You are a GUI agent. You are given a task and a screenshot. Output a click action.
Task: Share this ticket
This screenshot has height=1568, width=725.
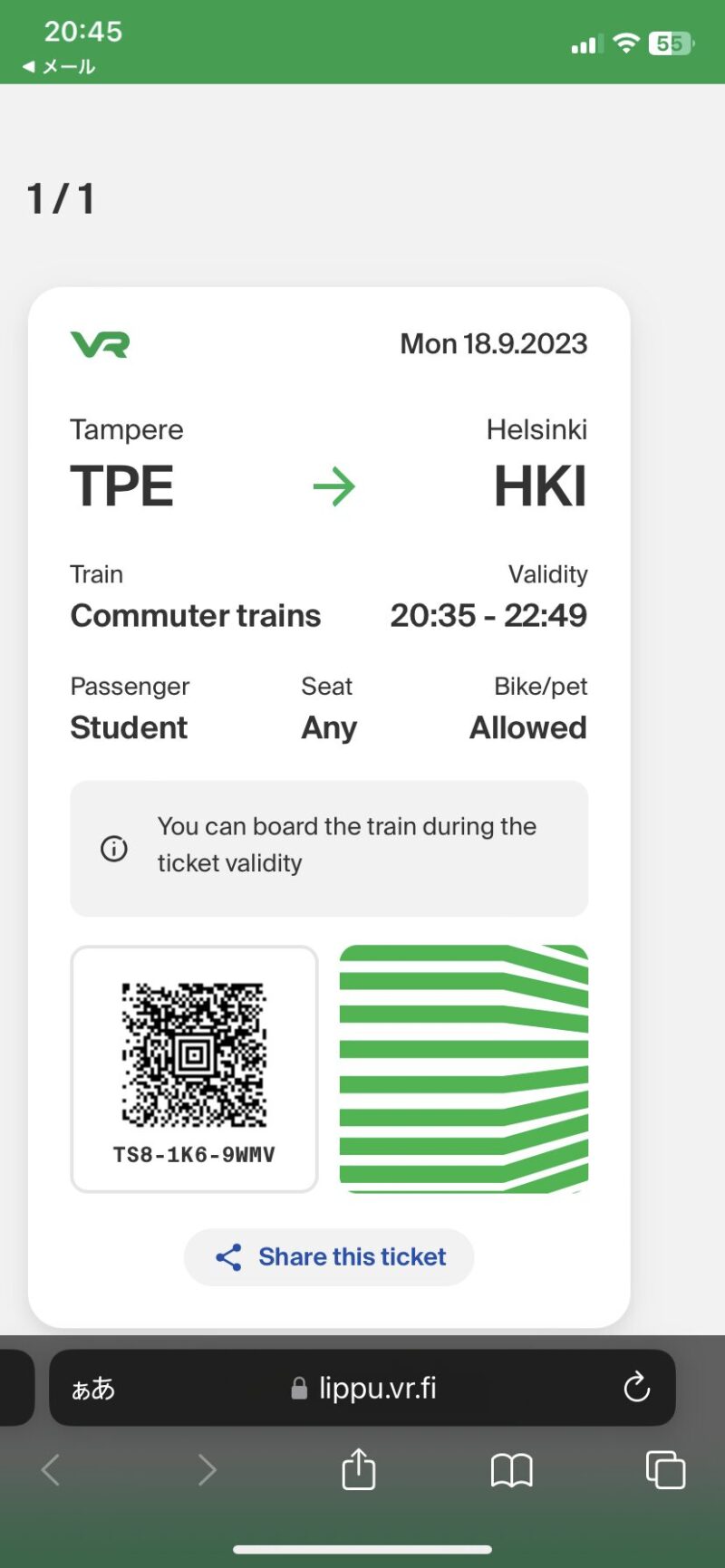pos(329,1256)
